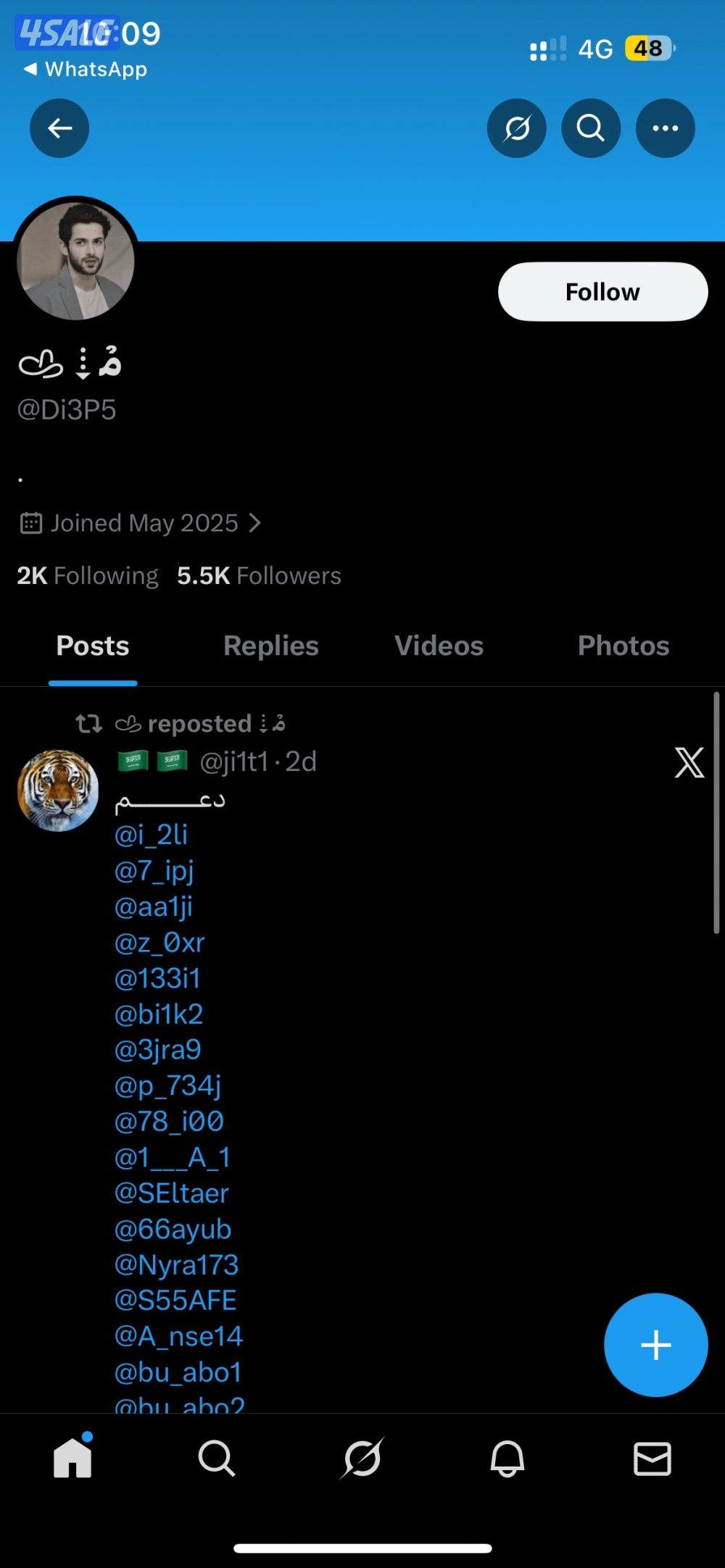This screenshot has width=725, height=1568.
Task: Open the notifications bell
Action: pos(507,1458)
